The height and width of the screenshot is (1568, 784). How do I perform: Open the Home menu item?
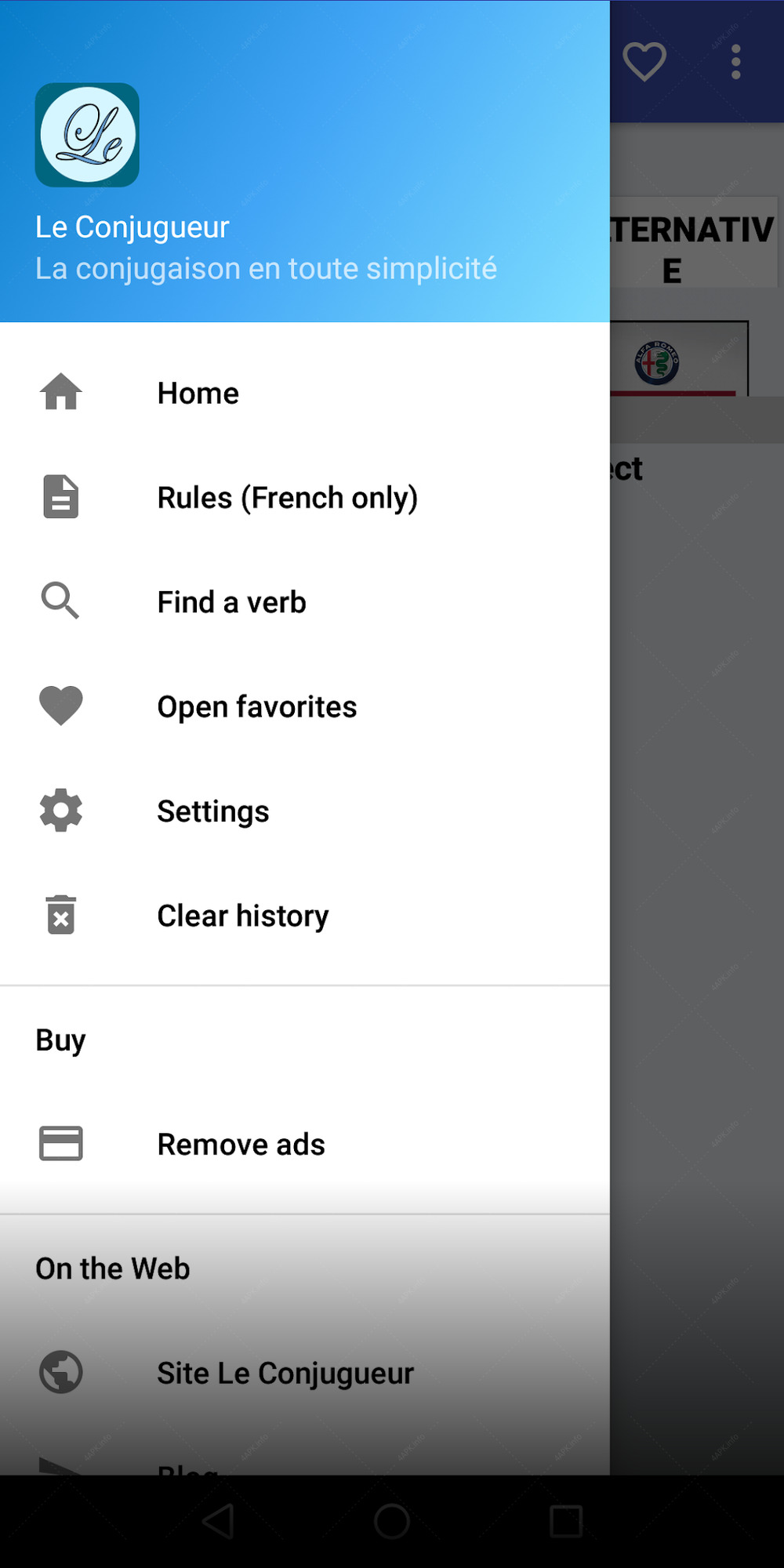304,393
